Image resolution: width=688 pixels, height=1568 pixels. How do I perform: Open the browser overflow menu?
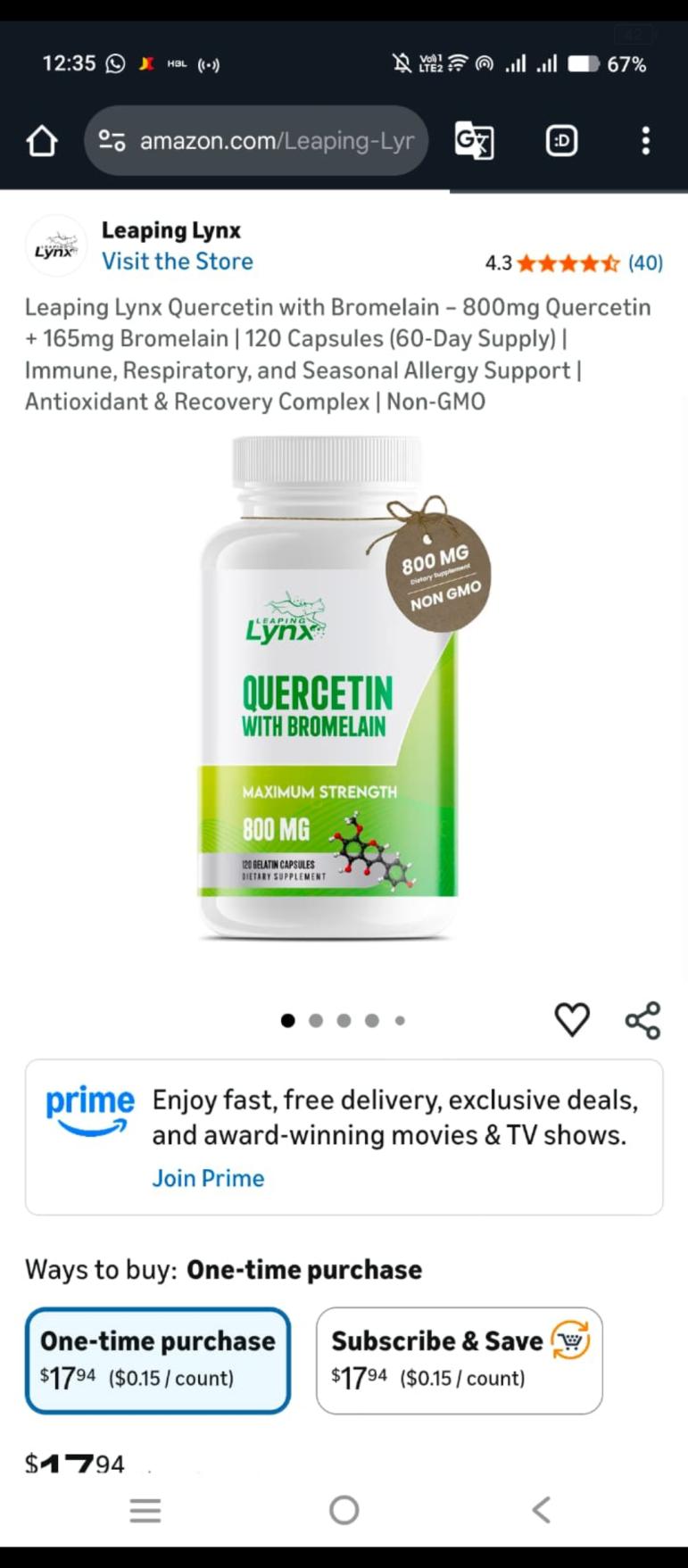coord(645,141)
